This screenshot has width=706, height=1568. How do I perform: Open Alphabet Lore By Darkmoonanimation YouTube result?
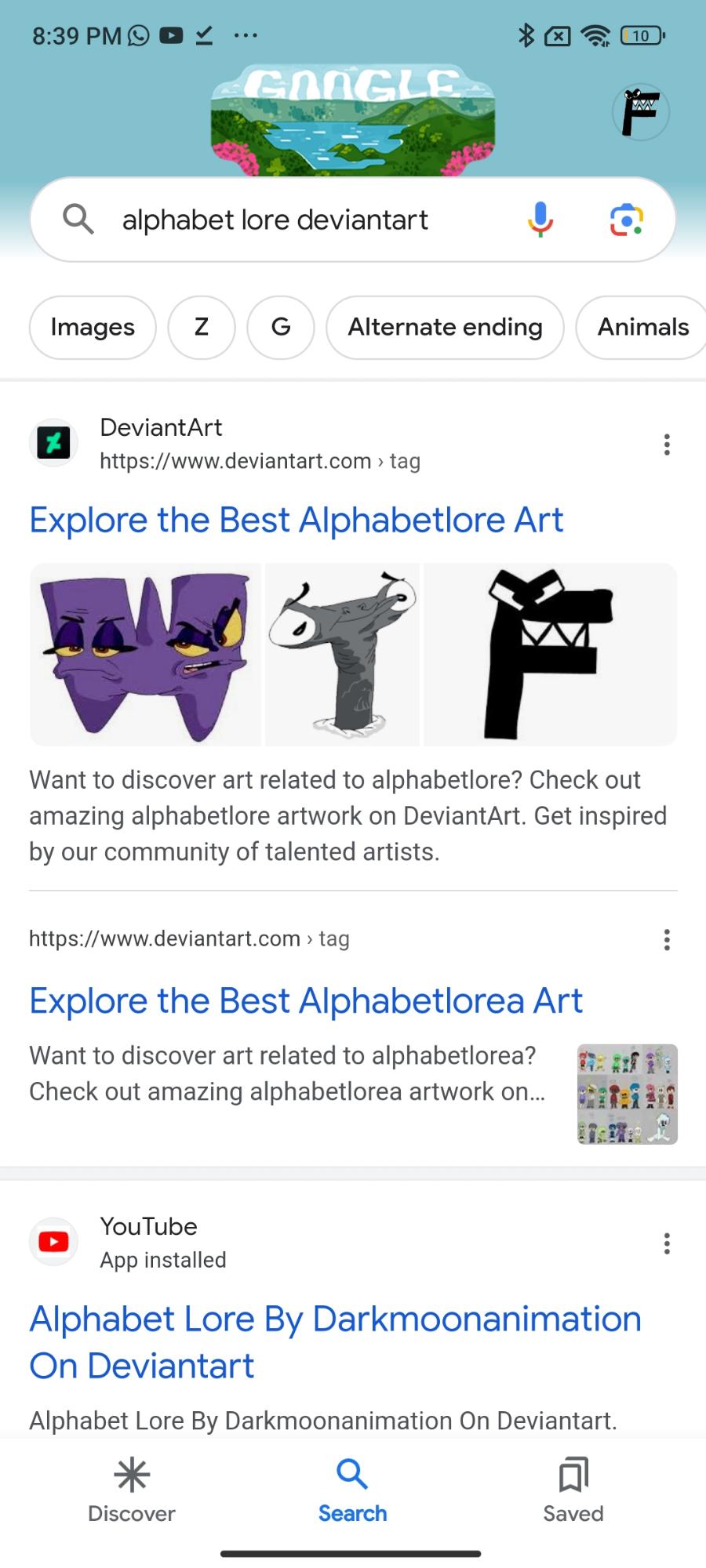click(x=335, y=1342)
